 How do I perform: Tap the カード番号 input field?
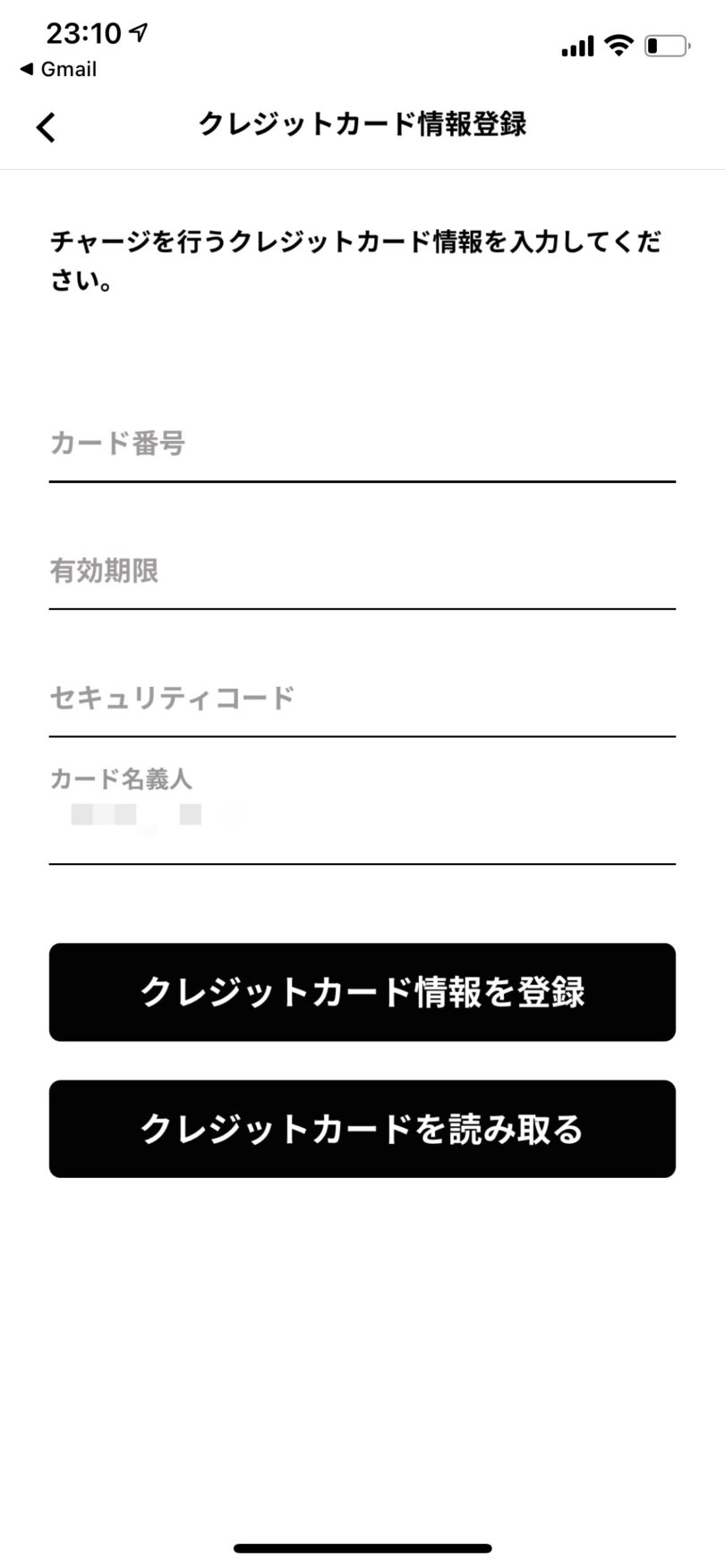(x=362, y=444)
